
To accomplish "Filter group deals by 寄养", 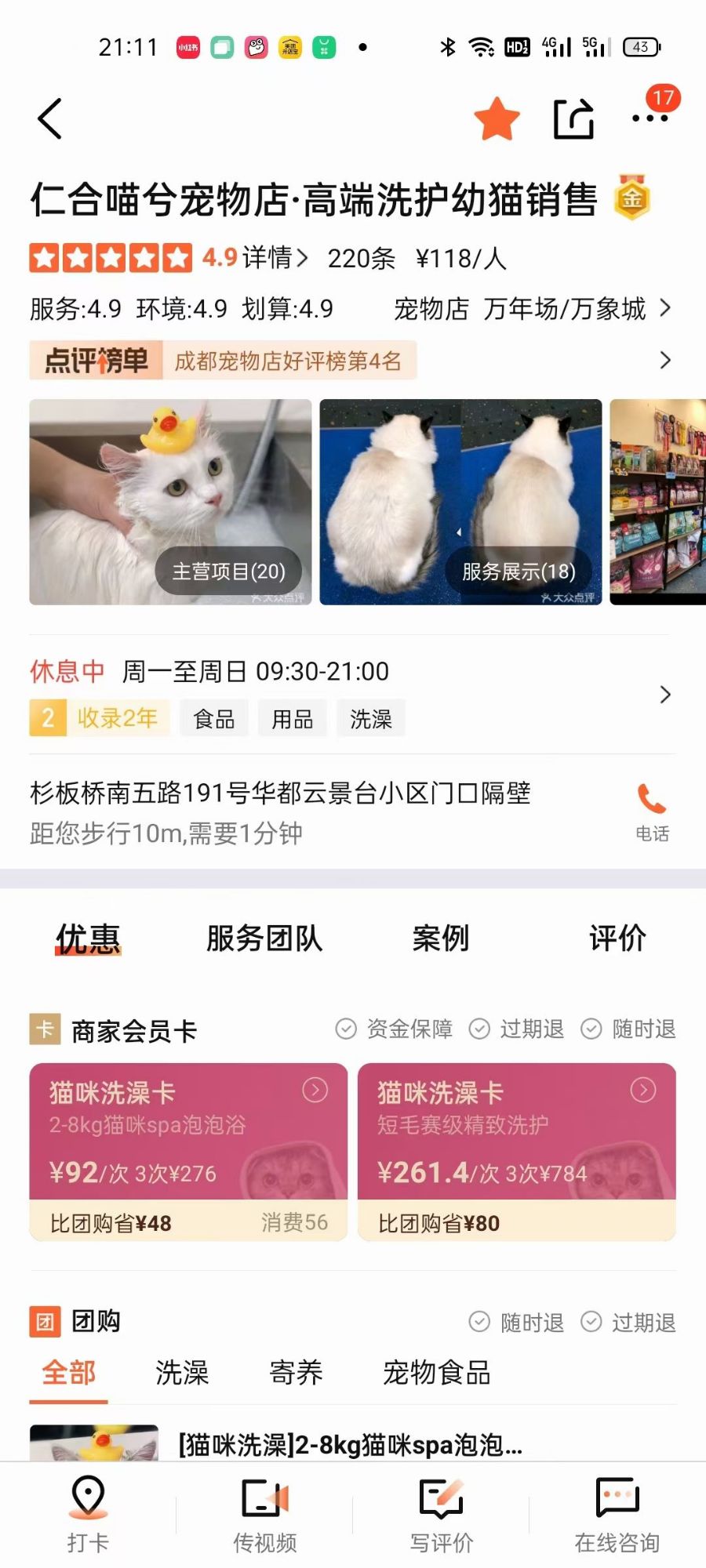I will click(x=296, y=1373).
